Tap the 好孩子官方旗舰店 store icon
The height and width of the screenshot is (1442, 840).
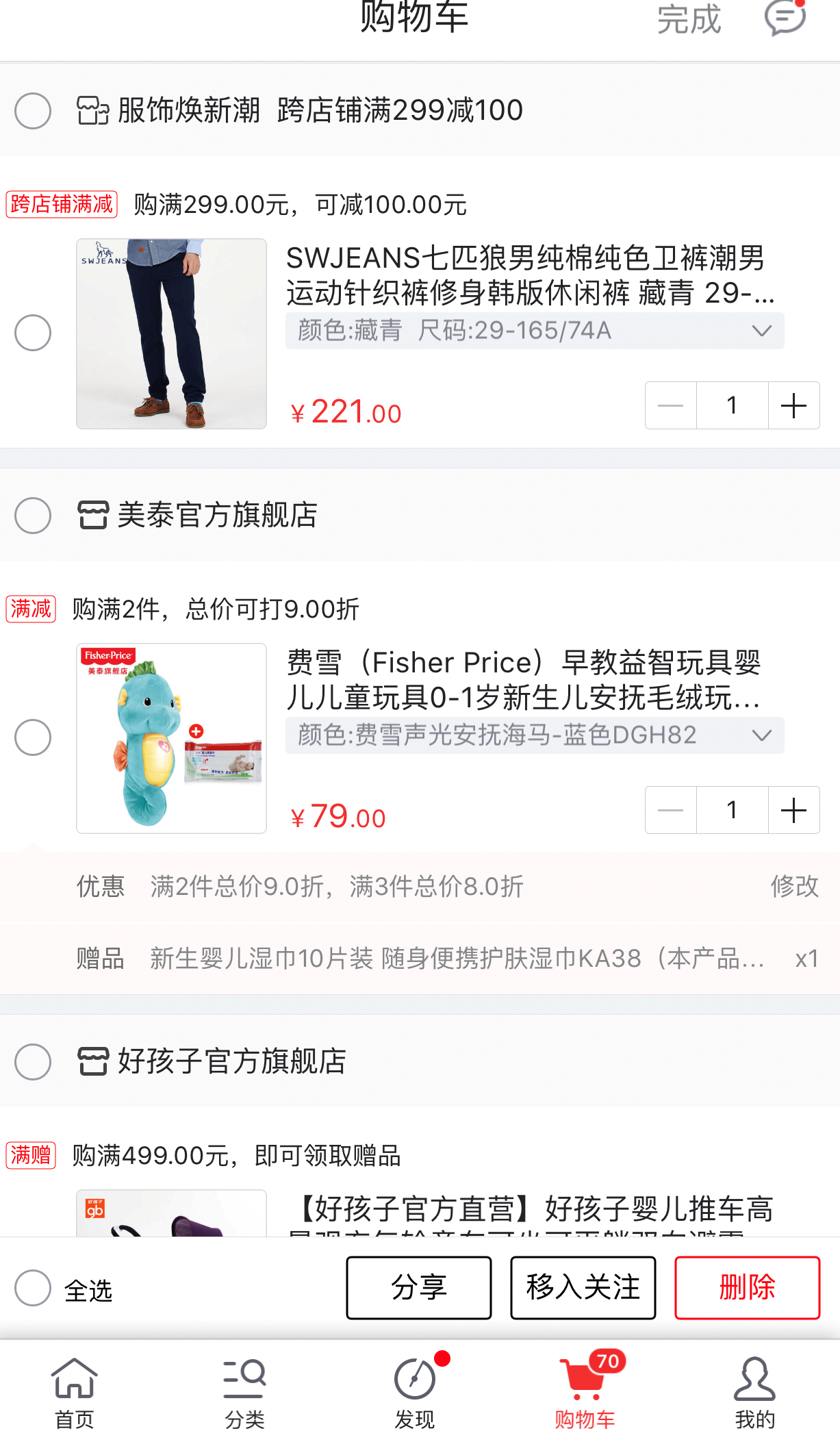coord(94,1062)
